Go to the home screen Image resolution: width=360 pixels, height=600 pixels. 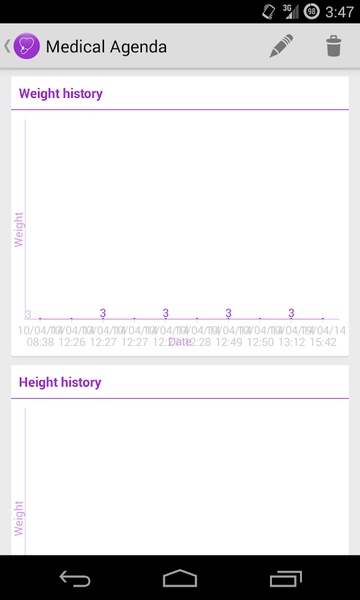click(x=180, y=578)
